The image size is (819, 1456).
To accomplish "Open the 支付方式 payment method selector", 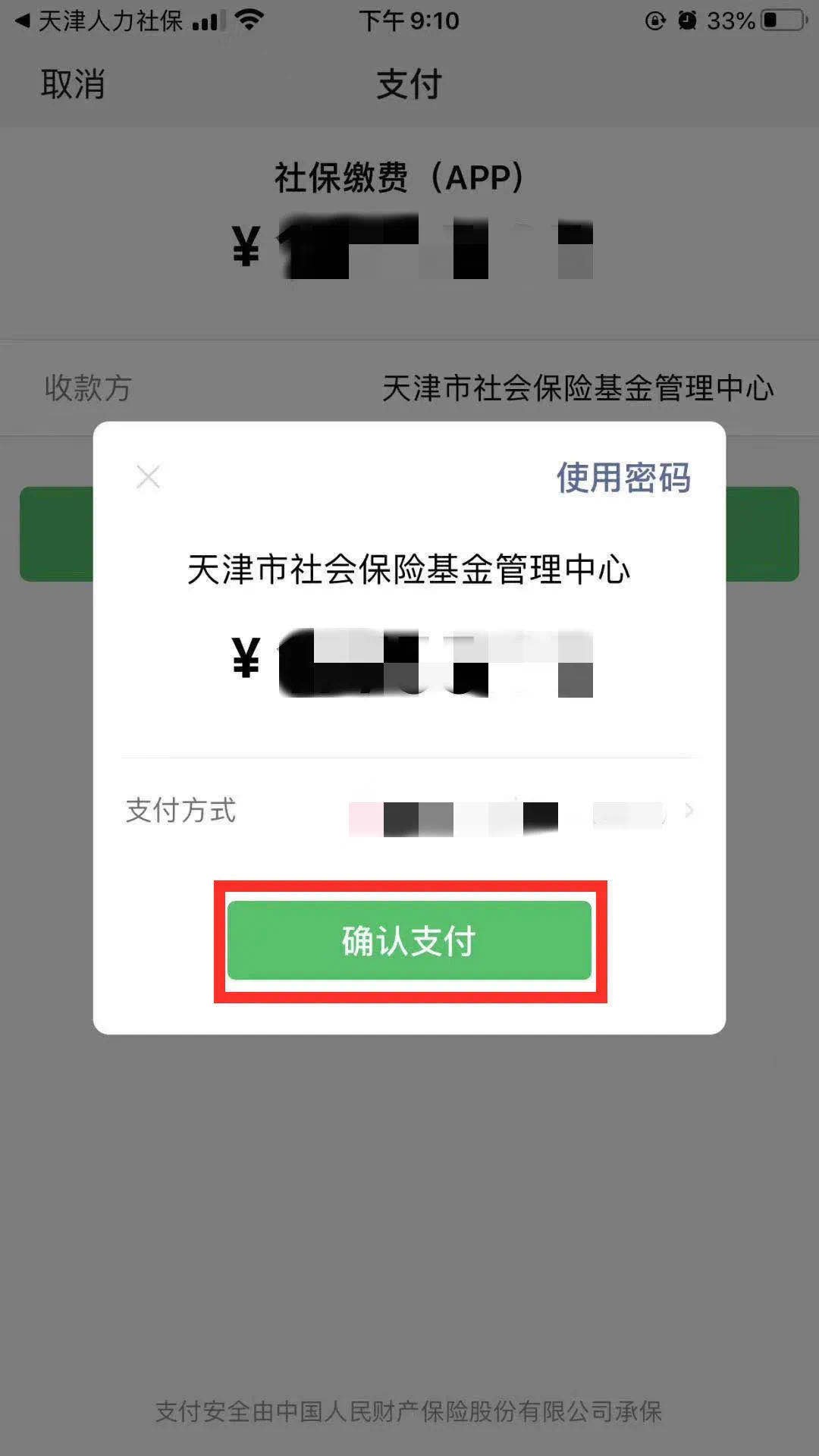I will point(516,811).
